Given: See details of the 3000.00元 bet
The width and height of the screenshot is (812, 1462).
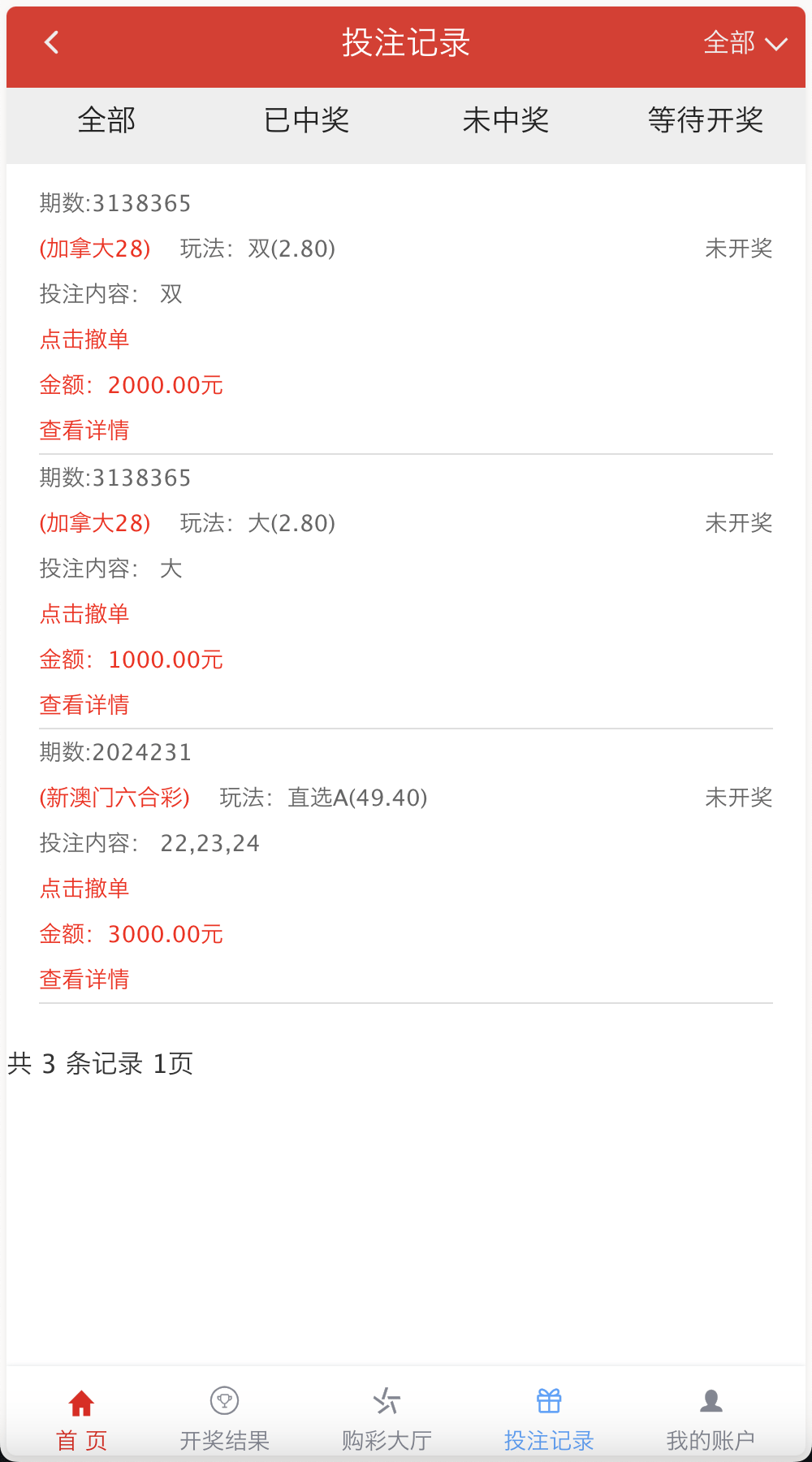Looking at the screenshot, I should click(84, 980).
